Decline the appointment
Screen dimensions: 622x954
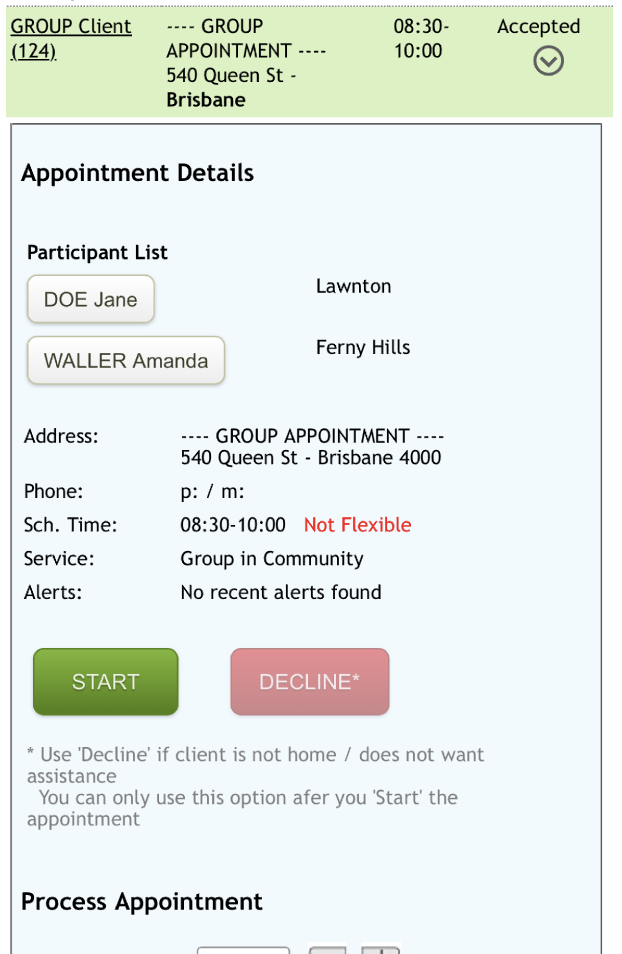click(x=309, y=682)
